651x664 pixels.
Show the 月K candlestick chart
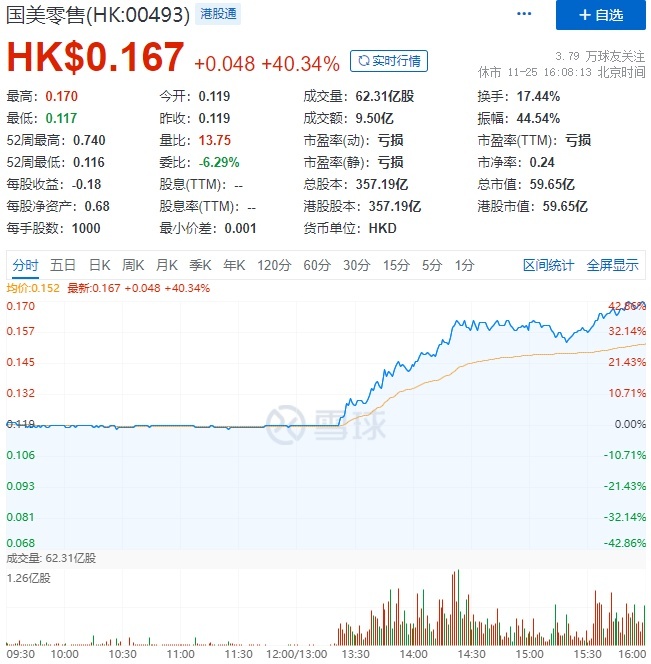coord(166,265)
